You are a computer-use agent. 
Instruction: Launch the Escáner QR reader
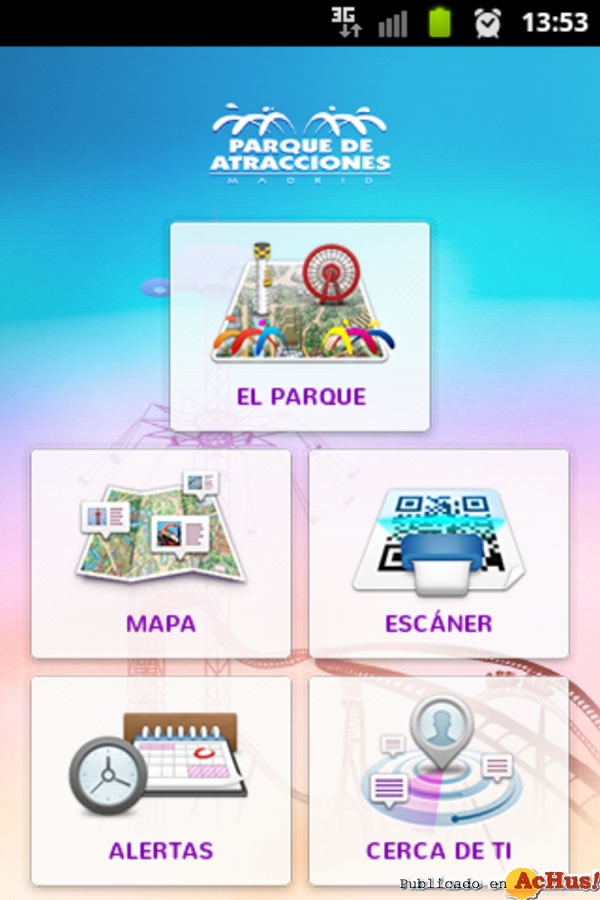439,553
